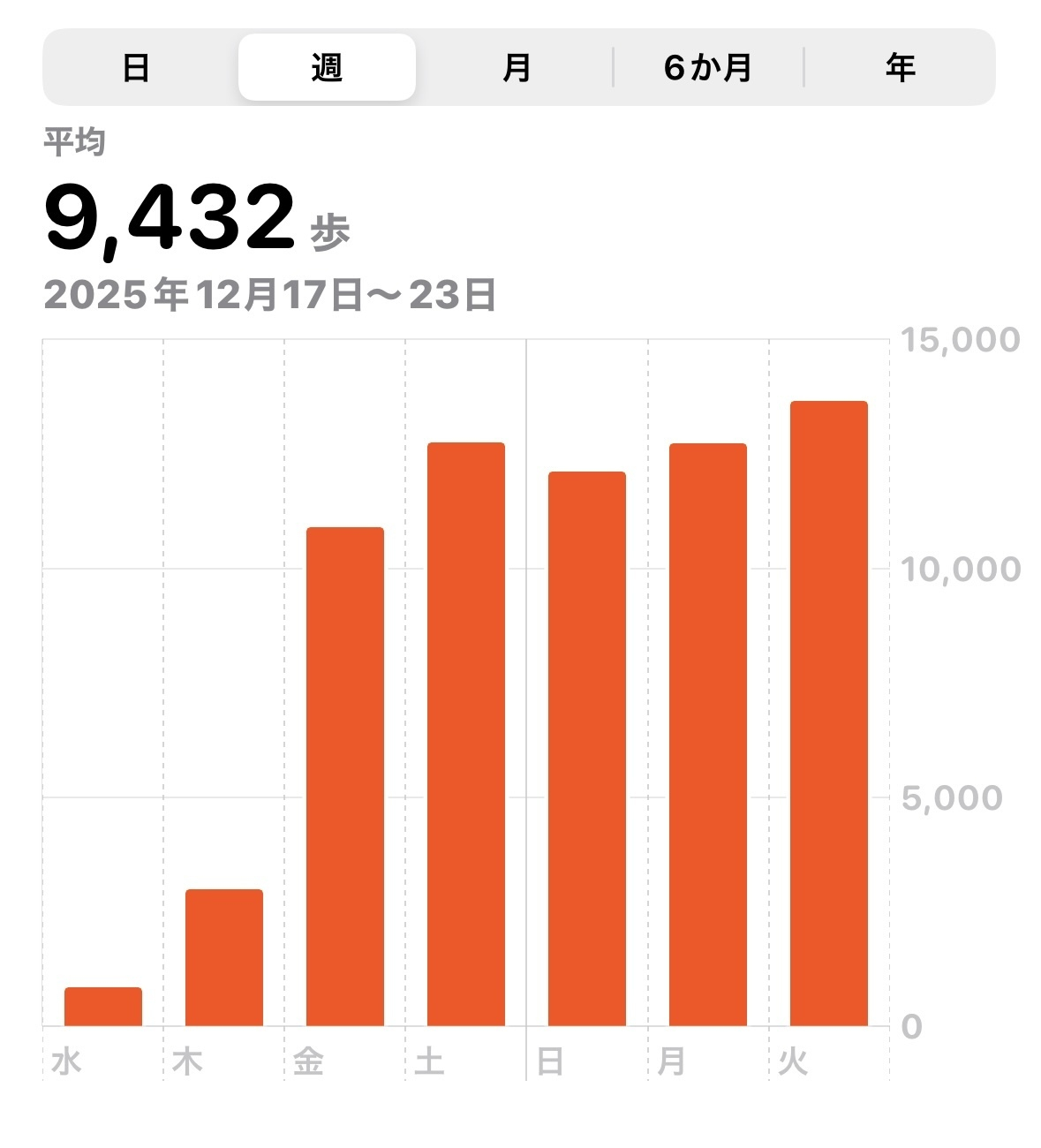The height and width of the screenshot is (1148, 1041).
Task: Show steps for the 金 (Friday) bar
Action: tap(345, 777)
